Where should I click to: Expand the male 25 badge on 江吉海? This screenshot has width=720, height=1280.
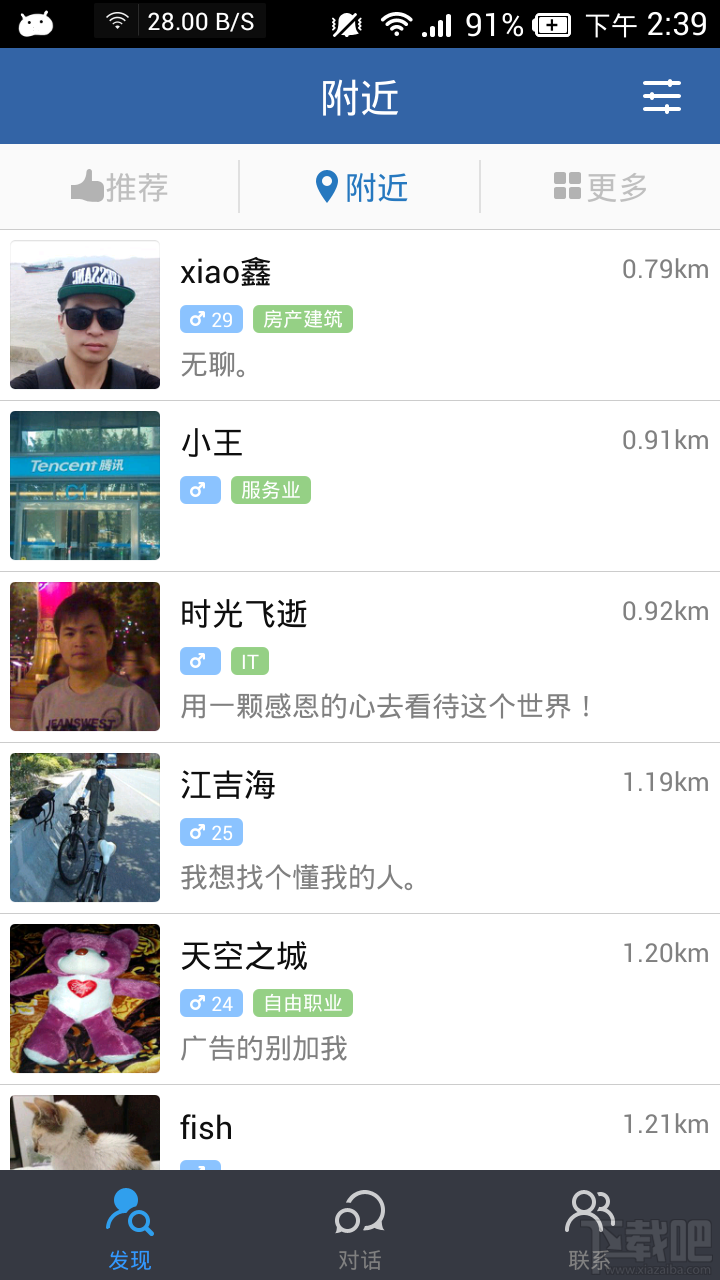tap(211, 832)
